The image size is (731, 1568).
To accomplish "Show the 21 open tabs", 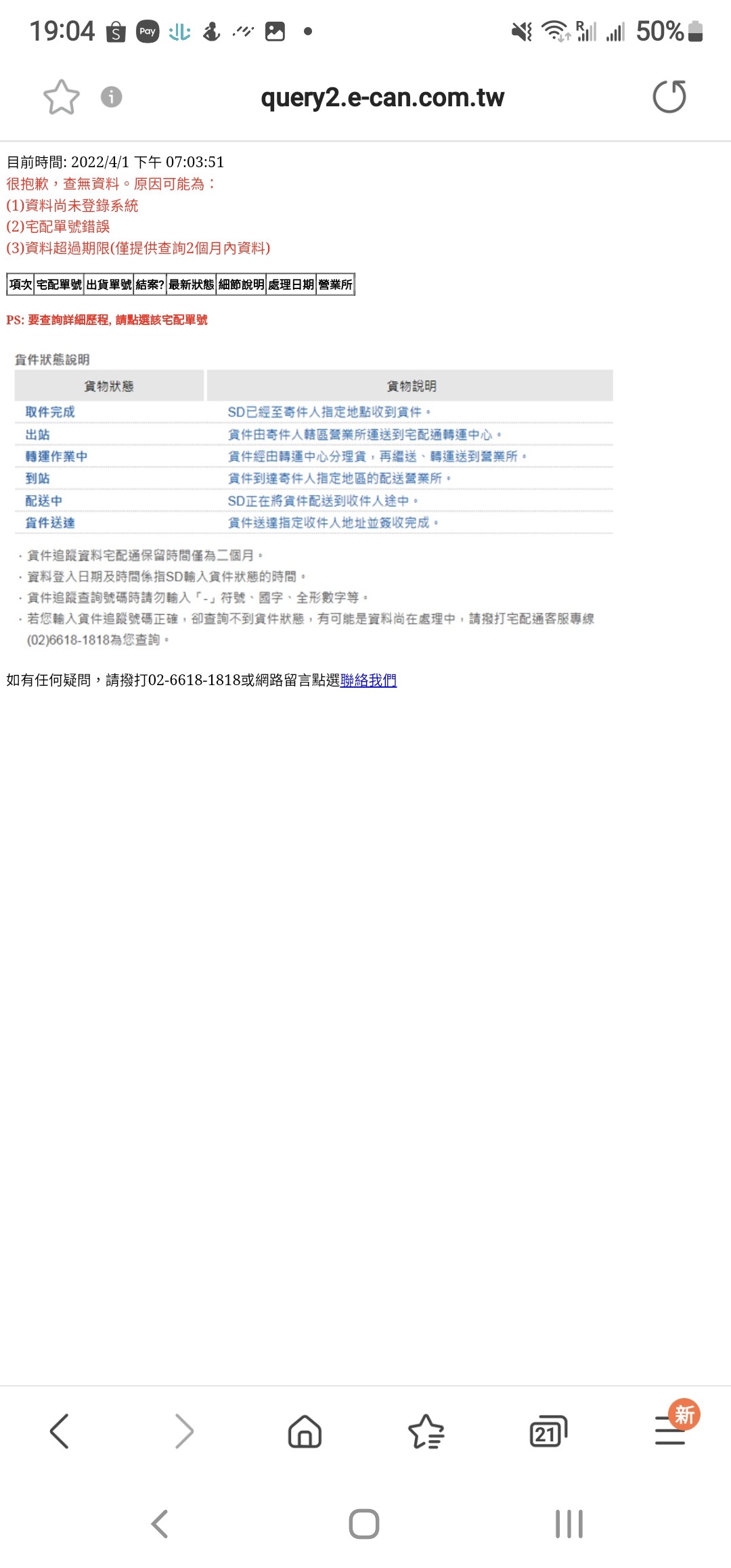I will pyautogui.click(x=548, y=1431).
